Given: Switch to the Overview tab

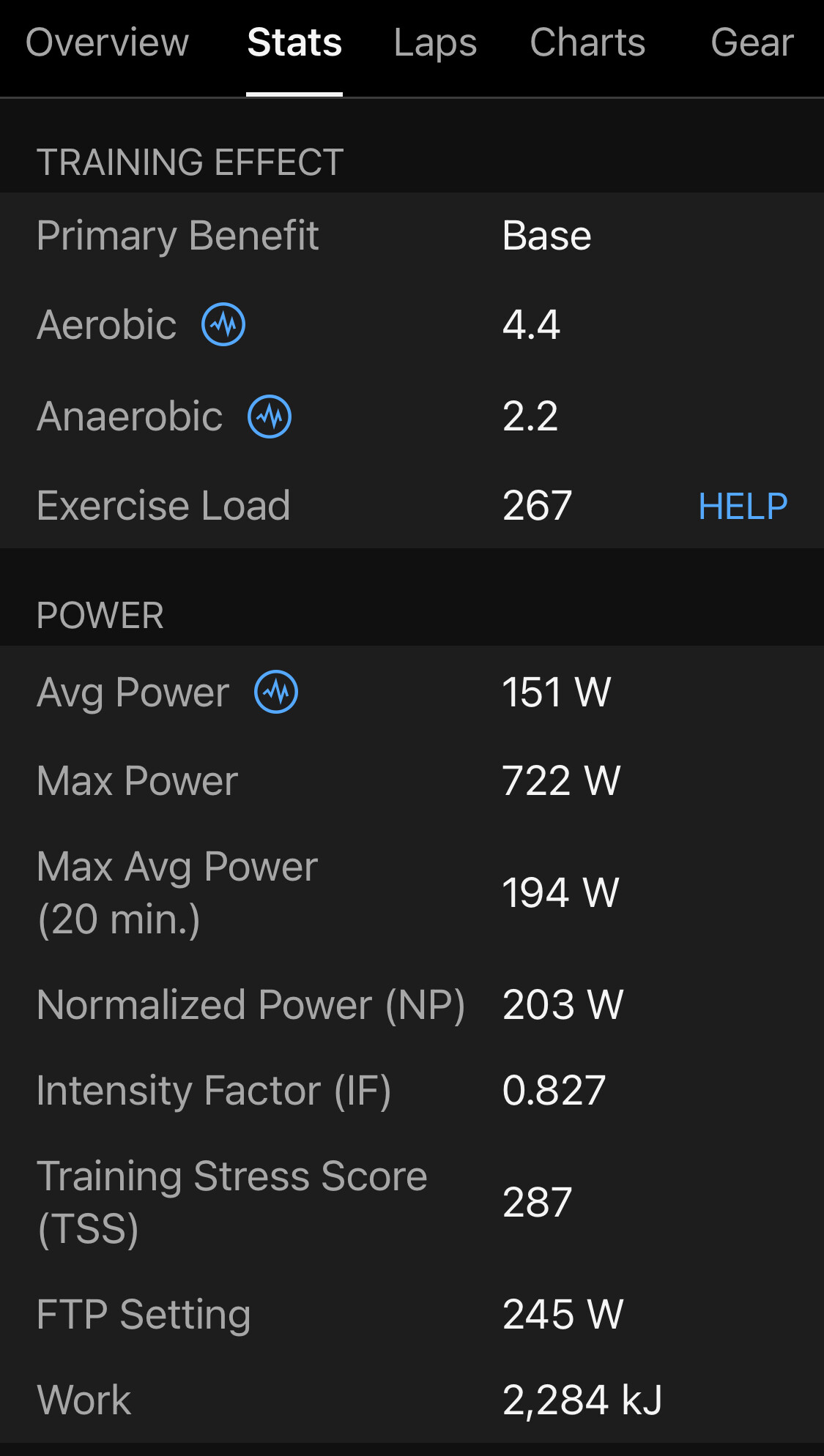Looking at the screenshot, I should [x=107, y=42].
